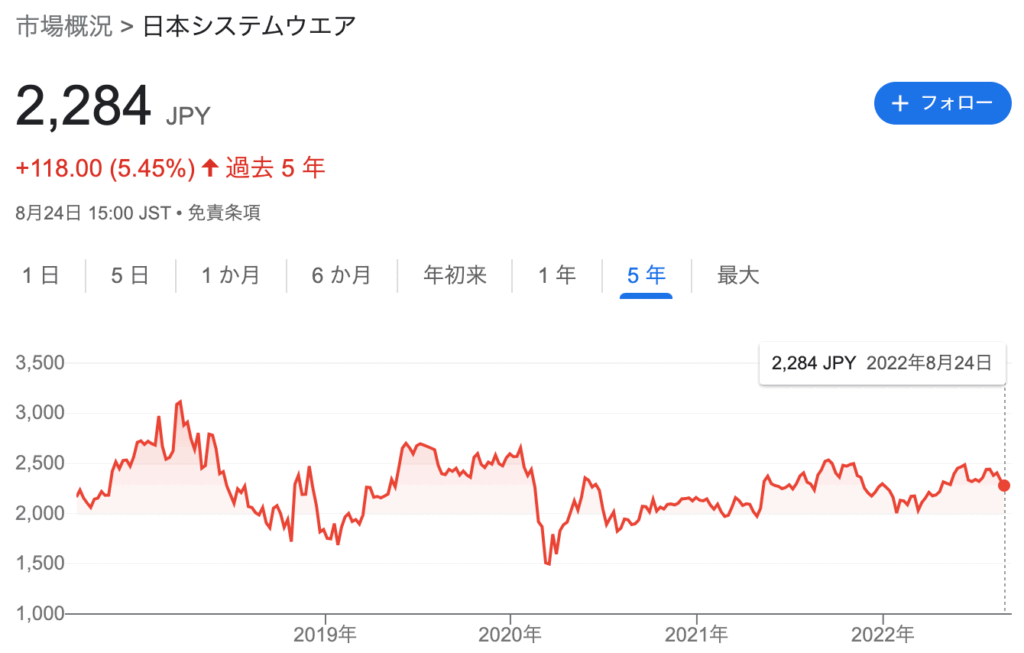The image size is (1024, 653).
Task: Tap the 5 年 range tab
Action: pyautogui.click(x=646, y=275)
